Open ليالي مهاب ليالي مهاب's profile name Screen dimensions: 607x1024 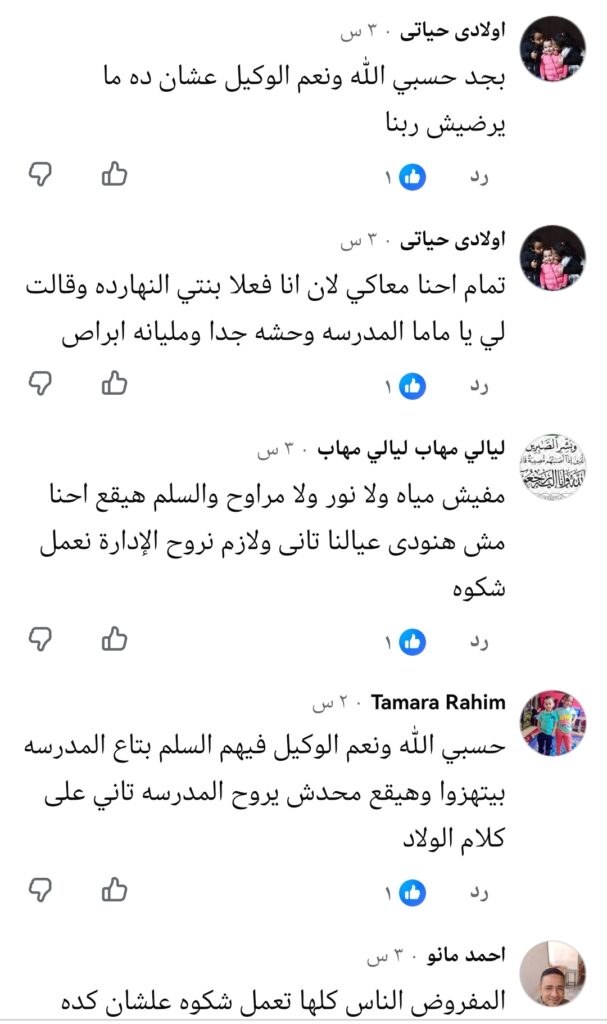(x=412, y=451)
